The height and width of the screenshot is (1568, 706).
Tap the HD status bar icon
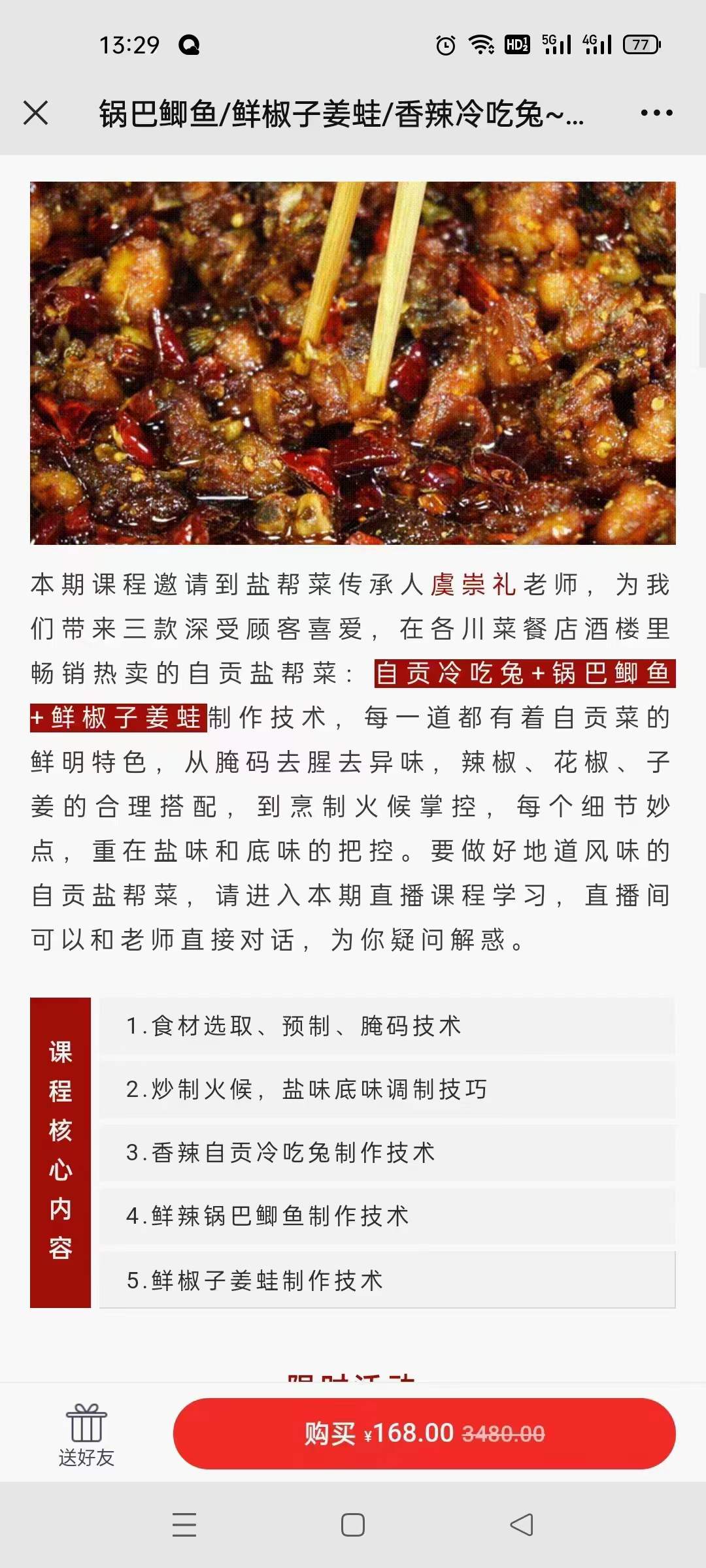pos(516,46)
